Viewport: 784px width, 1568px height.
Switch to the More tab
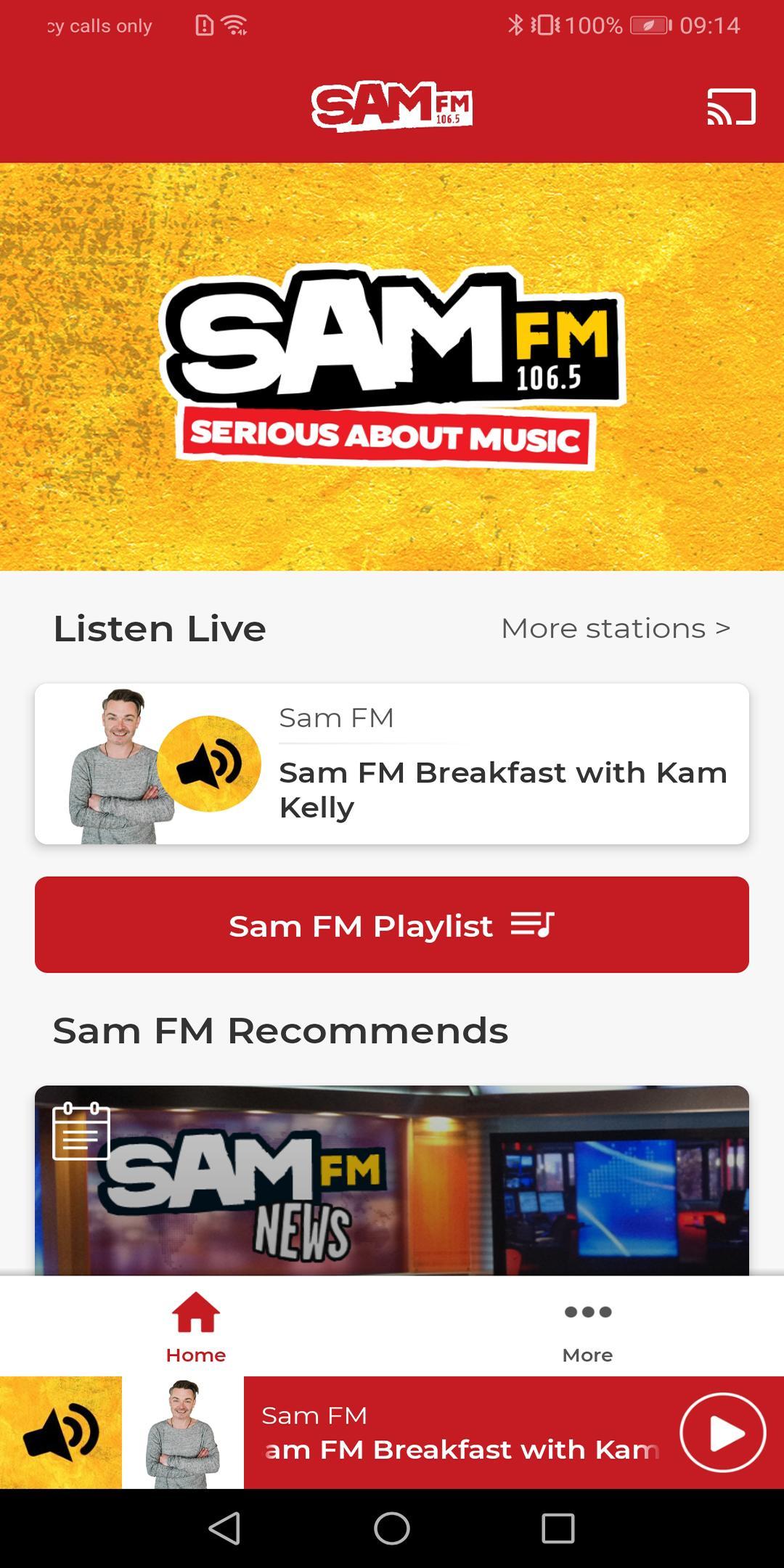(x=587, y=1326)
